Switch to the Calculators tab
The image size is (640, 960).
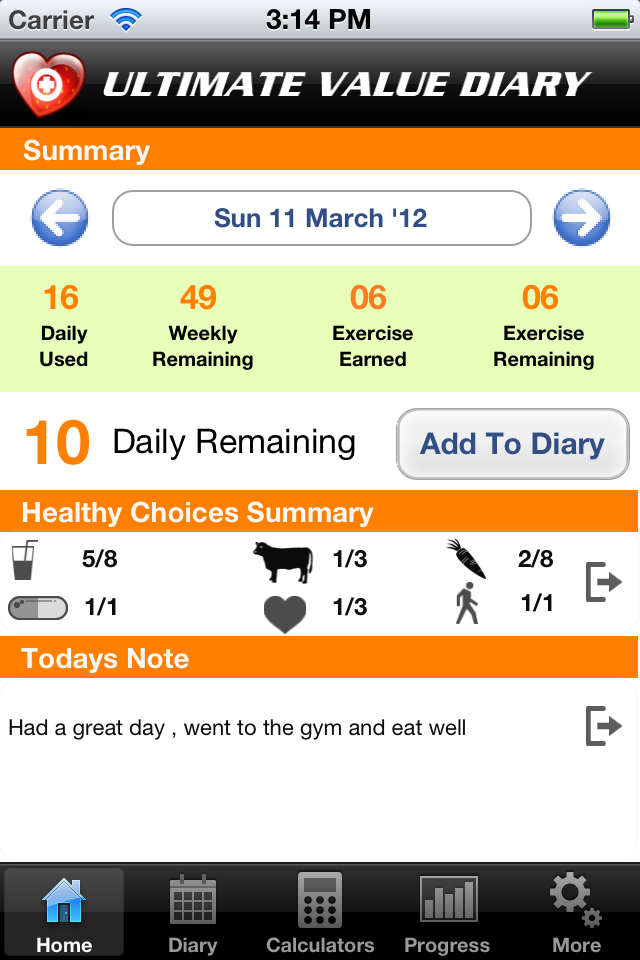click(x=320, y=912)
